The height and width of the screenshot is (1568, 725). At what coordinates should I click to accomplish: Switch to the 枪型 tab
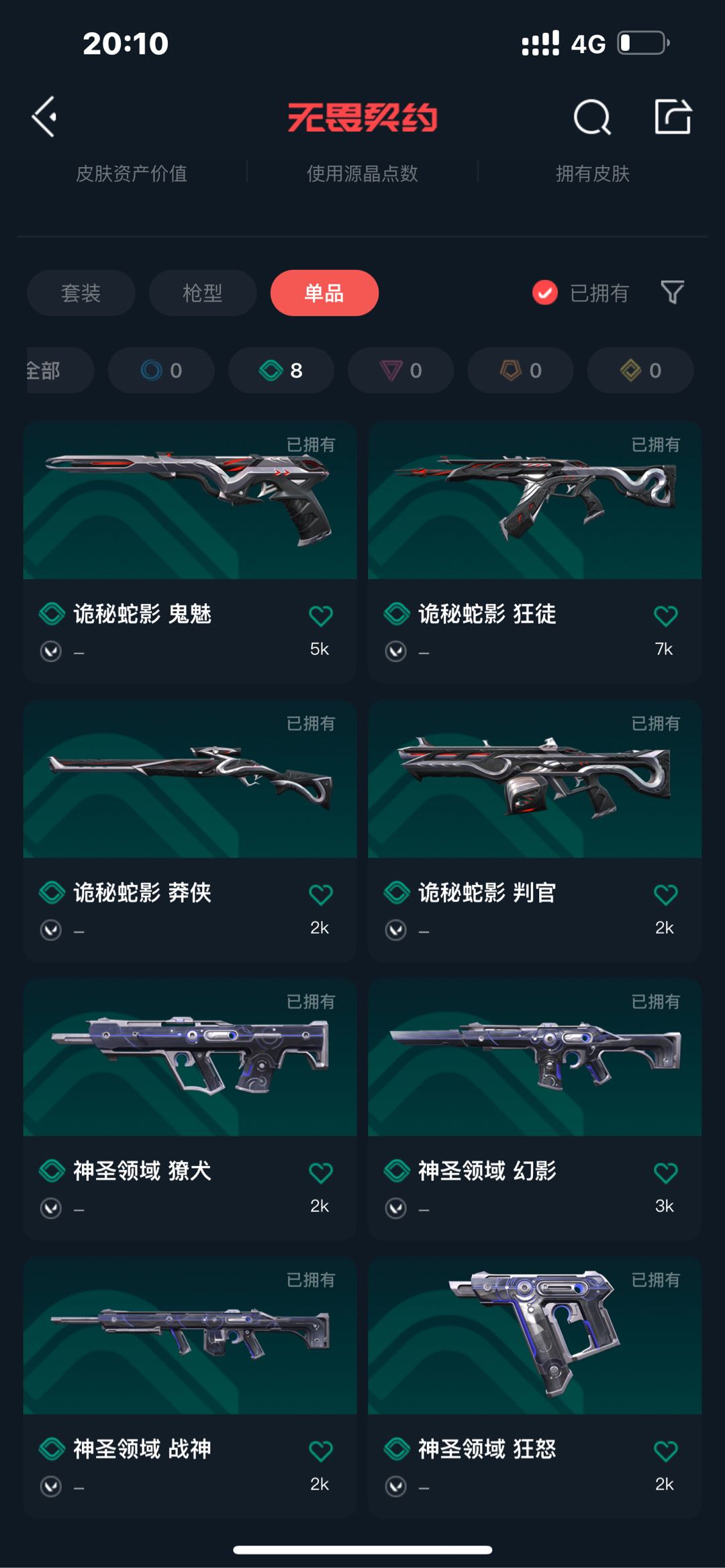pyautogui.click(x=202, y=293)
